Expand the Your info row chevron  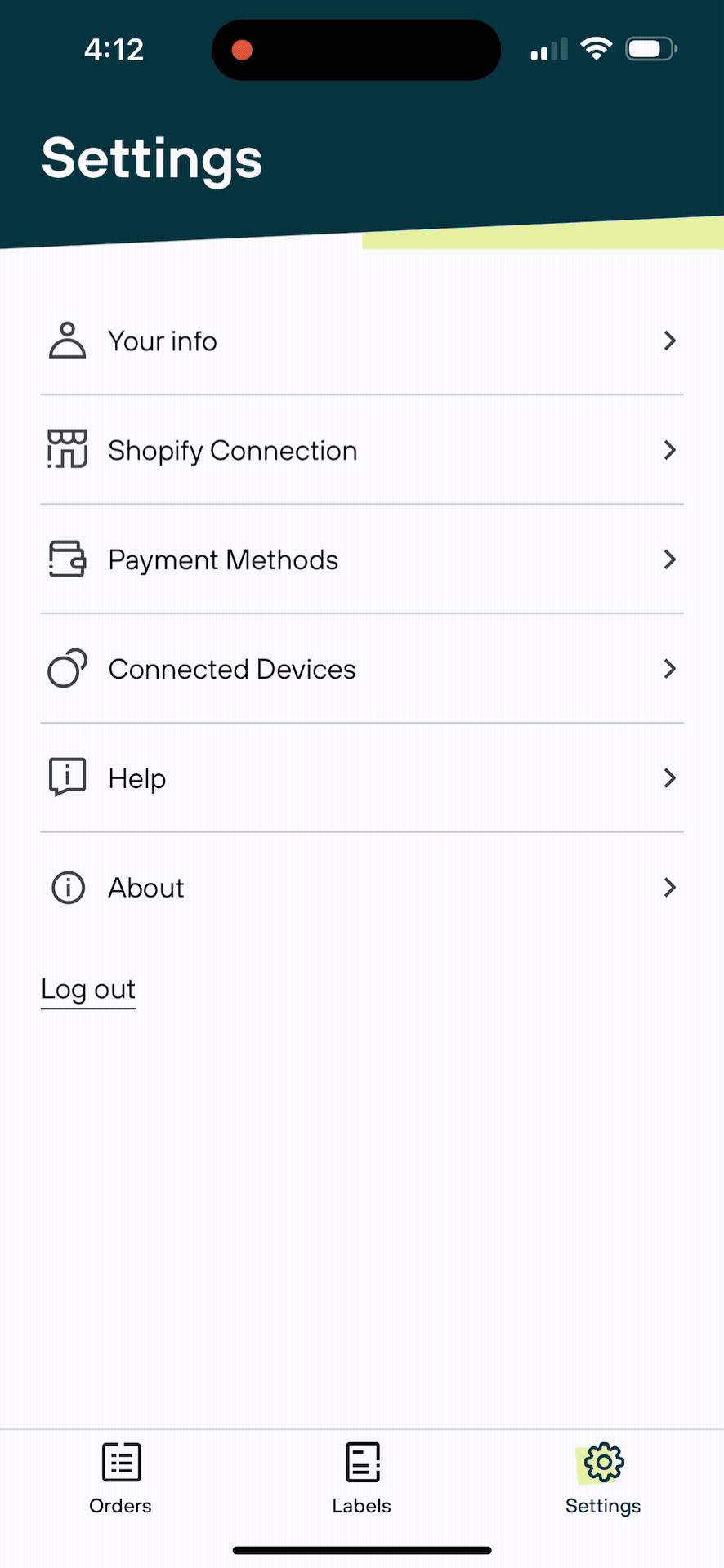click(670, 341)
